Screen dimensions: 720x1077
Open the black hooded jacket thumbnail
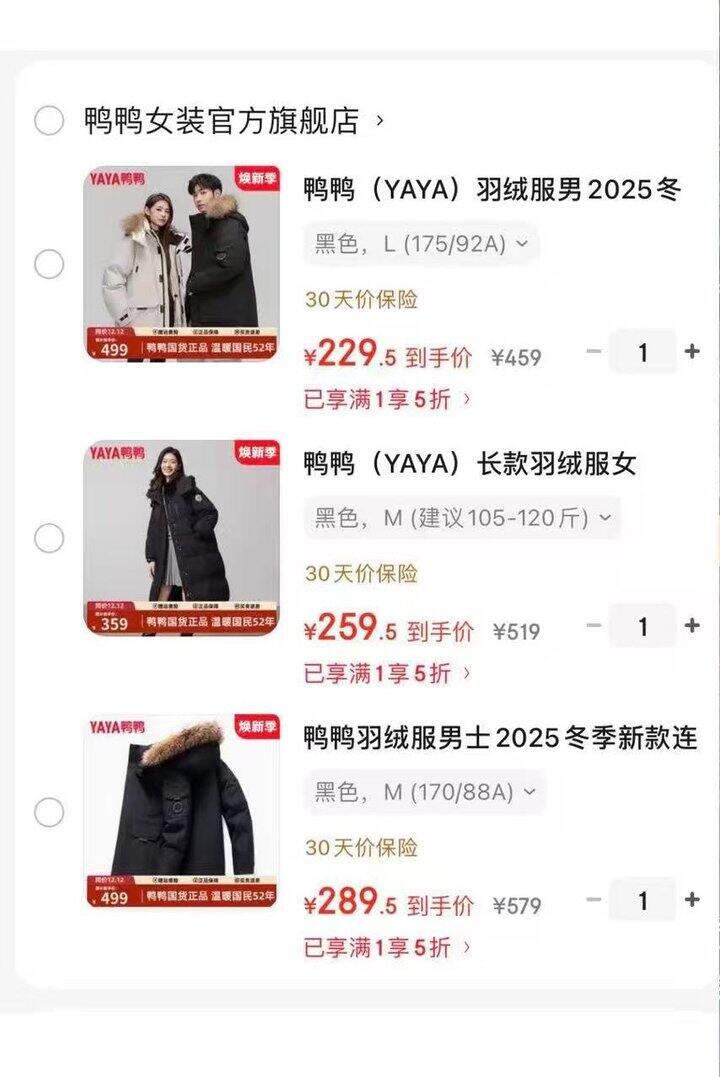click(x=180, y=814)
